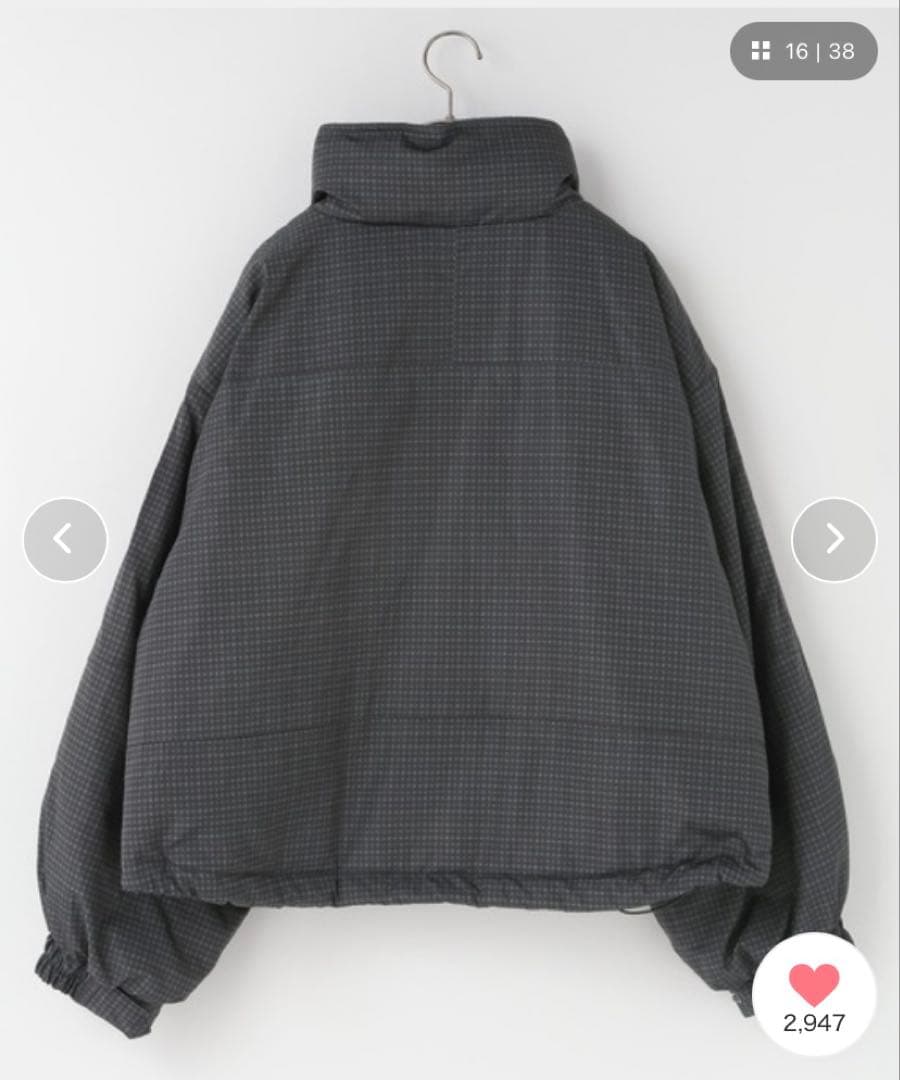Show the next product image
This screenshot has height=1080, width=900.
[x=834, y=539]
